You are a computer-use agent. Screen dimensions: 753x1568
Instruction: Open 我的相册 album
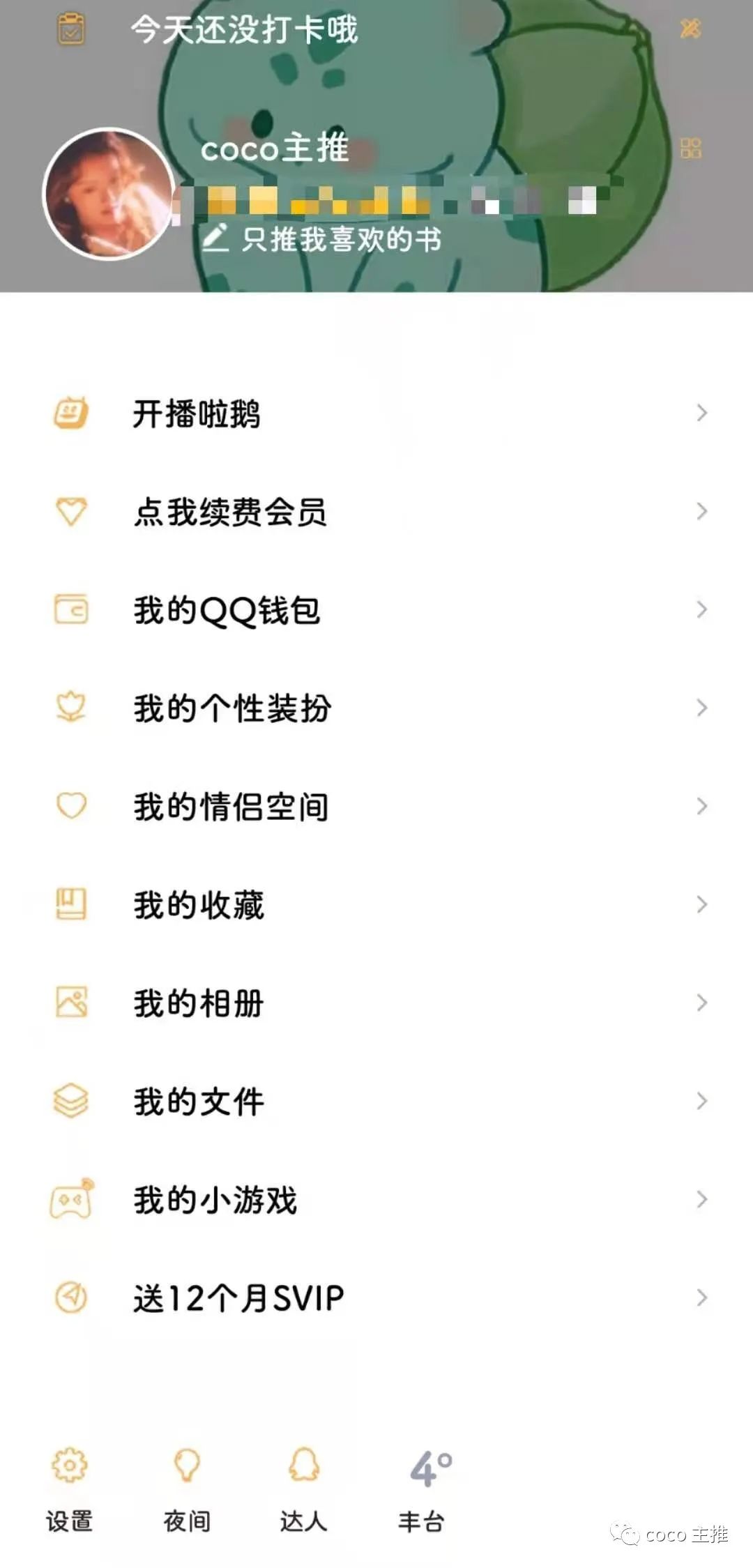click(x=199, y=1003)
